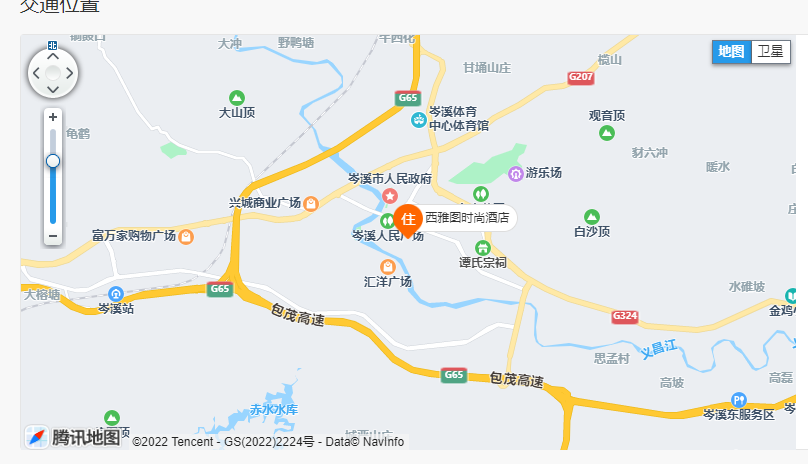Pan the map down with the arrow

pyautogui.click(x=53, y=88)
